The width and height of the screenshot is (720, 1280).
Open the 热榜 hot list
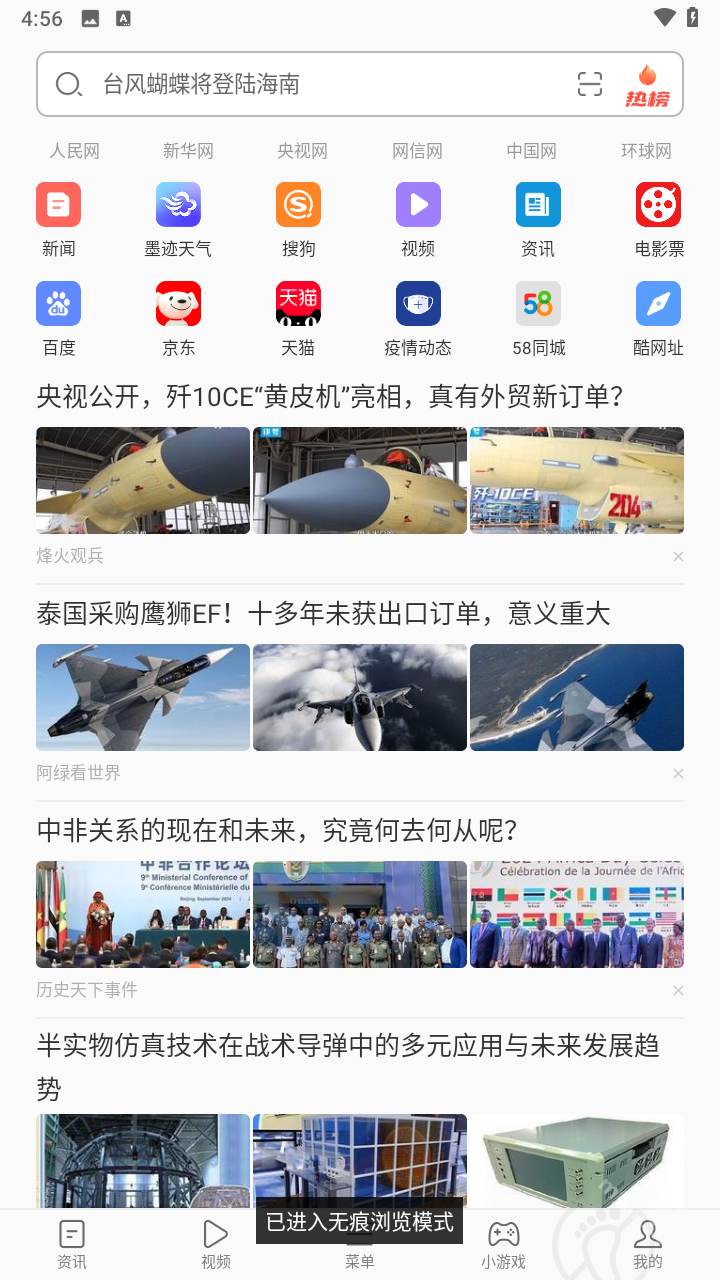[648, 85]
